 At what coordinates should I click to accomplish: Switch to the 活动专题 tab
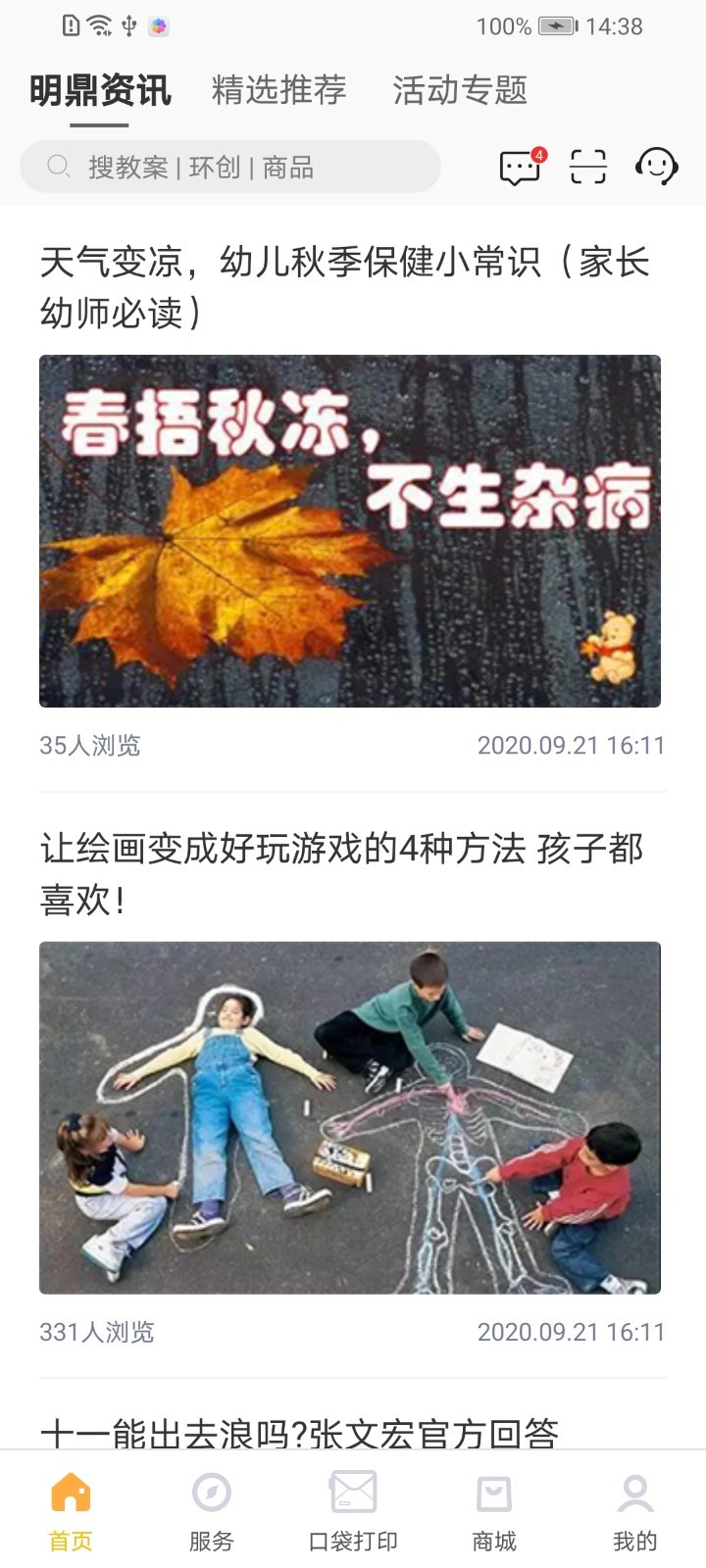click(x=460, y=90)
